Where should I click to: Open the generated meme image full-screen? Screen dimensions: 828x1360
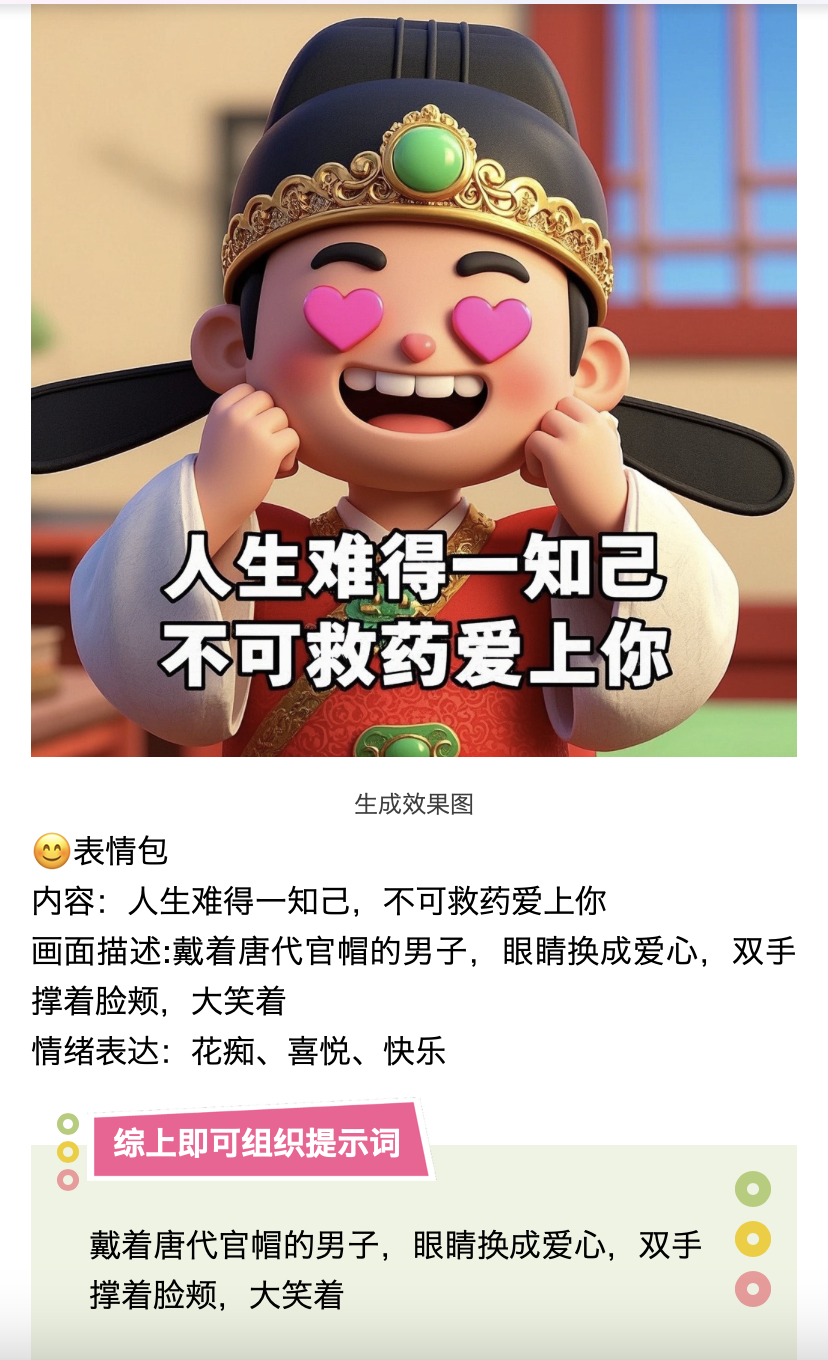click(414, 380)
